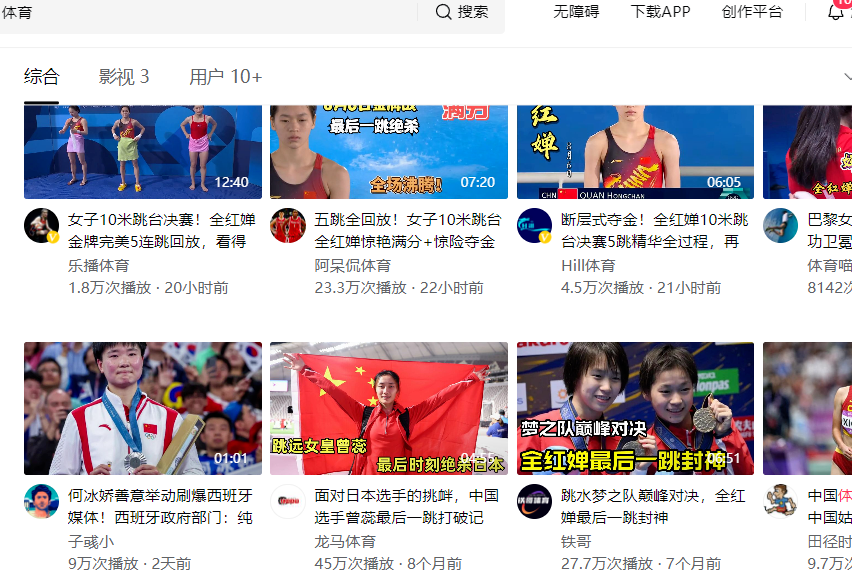Image resolution: width=852 pixels, height=575 pixels.
Task: Open 创作平台 link
Action: 752,12
